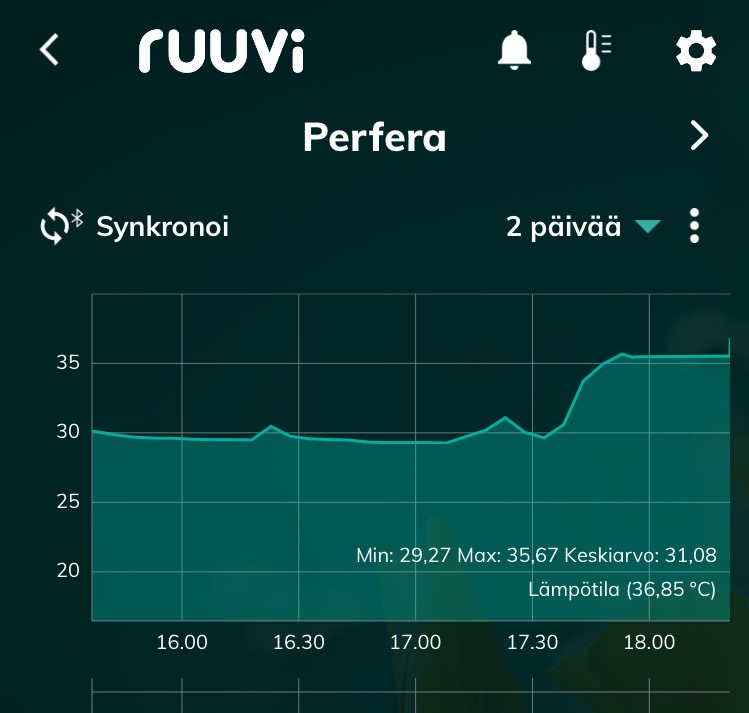Tap Synkronoi to sync sensor data

pos(135,226)
